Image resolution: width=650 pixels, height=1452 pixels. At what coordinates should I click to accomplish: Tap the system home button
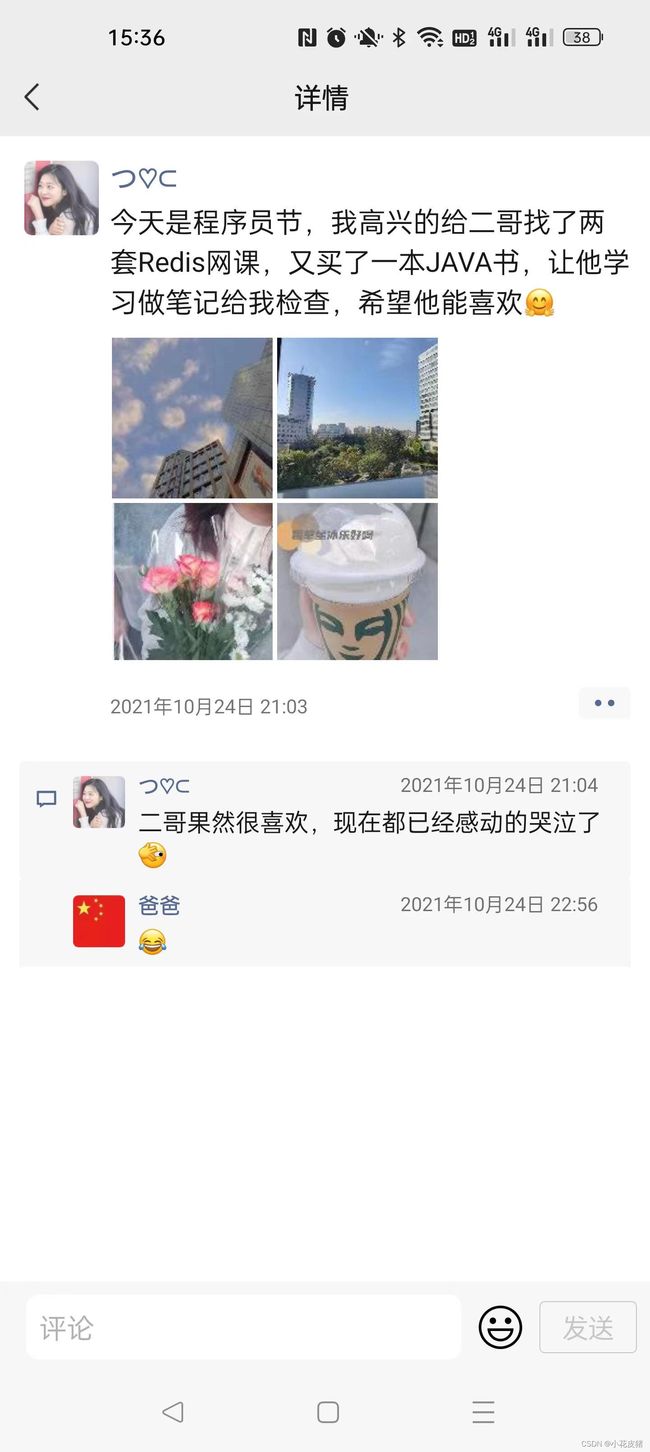[327, 1412]
